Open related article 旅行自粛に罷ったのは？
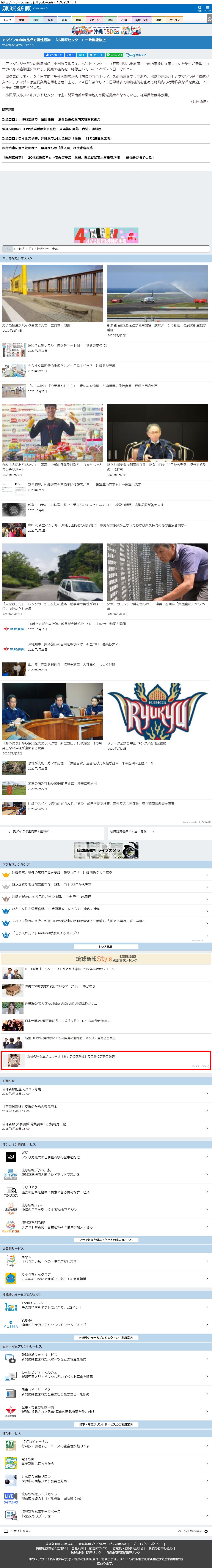 pyautogui.click(x=47, y=148)
